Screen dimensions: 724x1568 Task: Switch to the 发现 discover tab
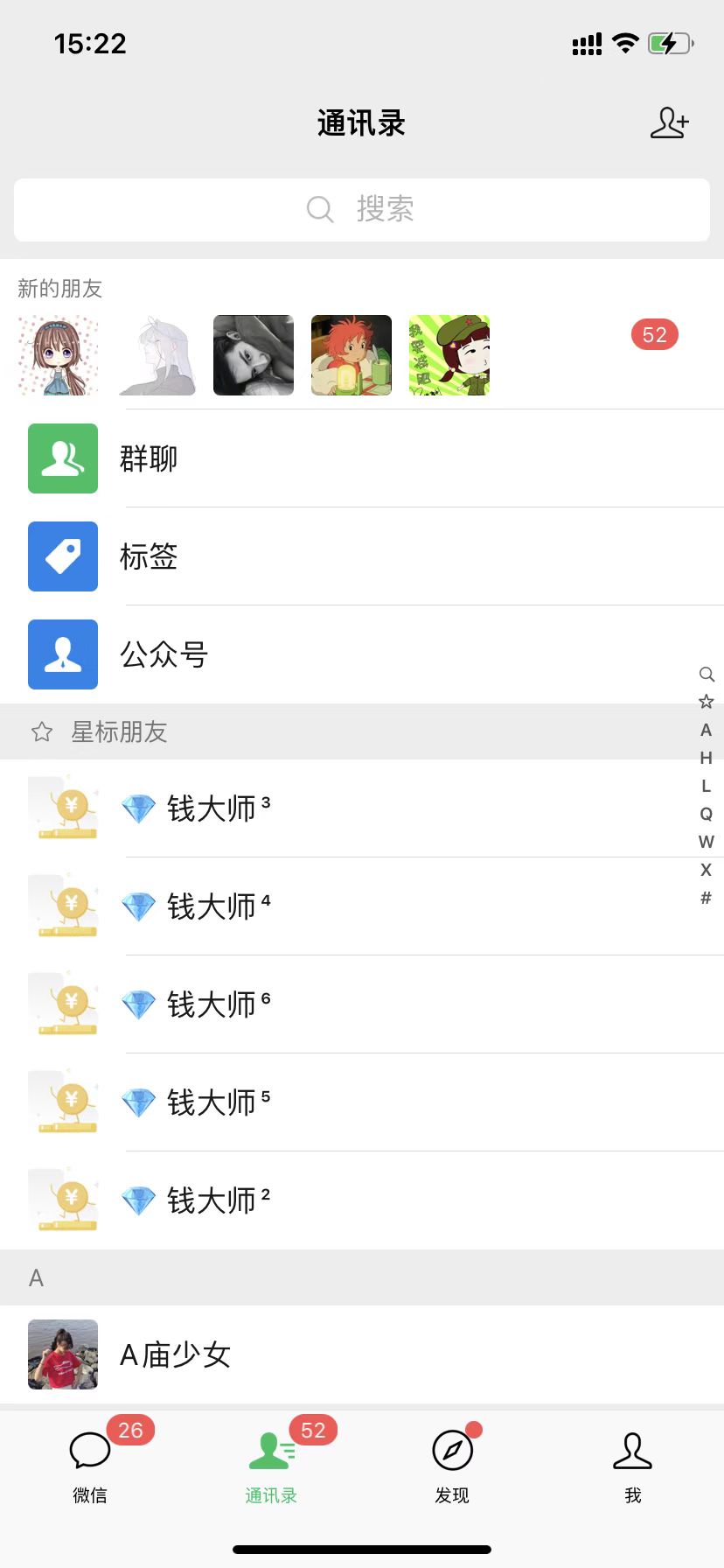tap(452, 1461)
